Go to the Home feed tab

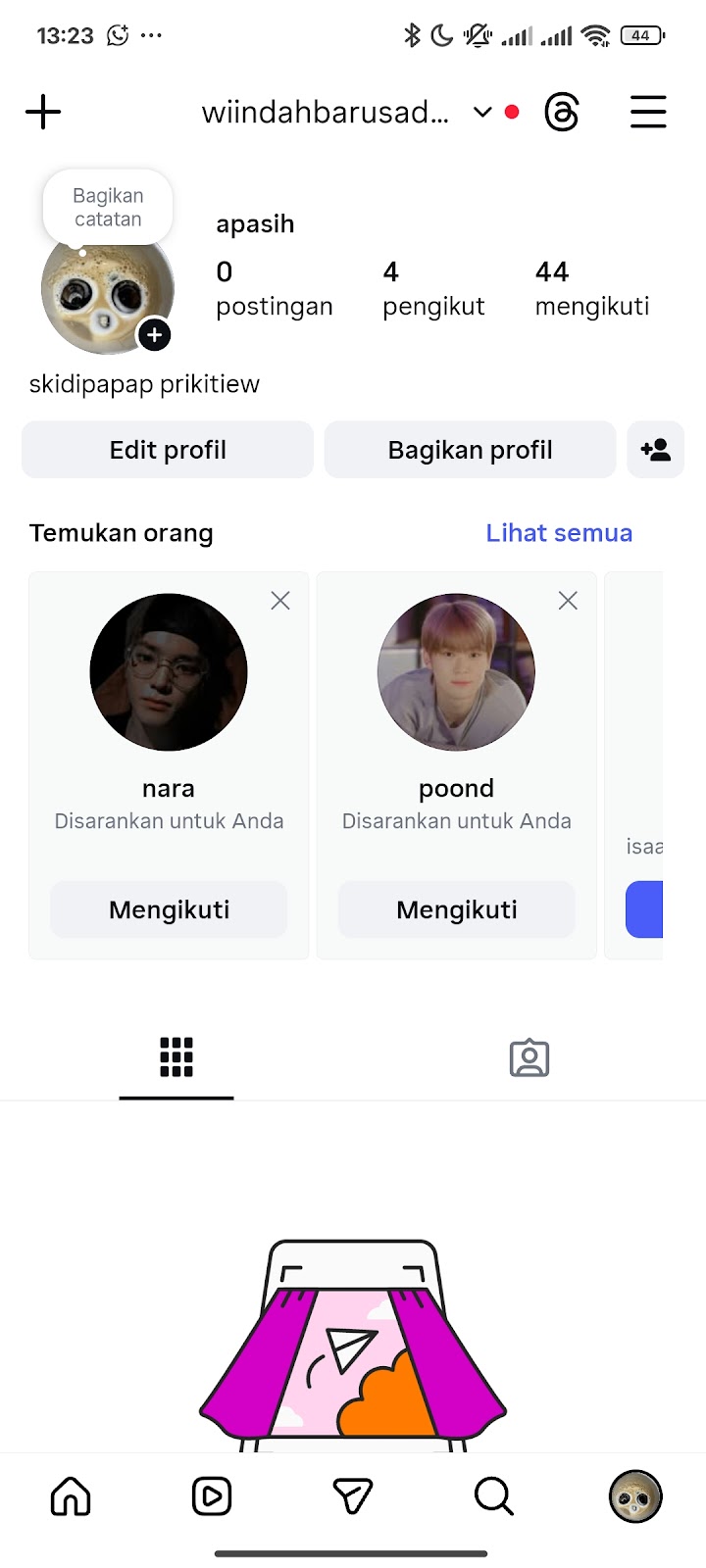click(x=71, y=1496)
